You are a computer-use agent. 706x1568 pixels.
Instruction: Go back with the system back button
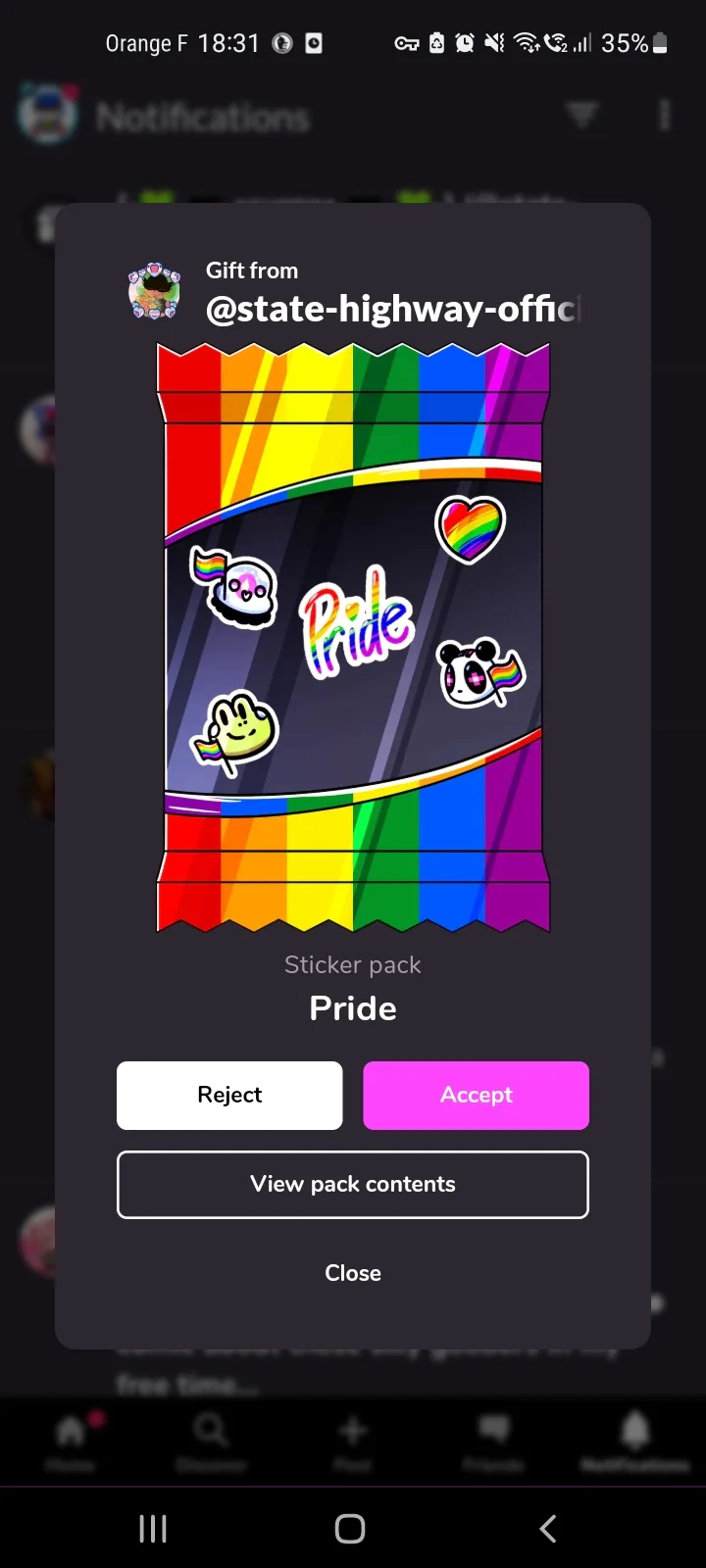click(x=548, y=1529)
